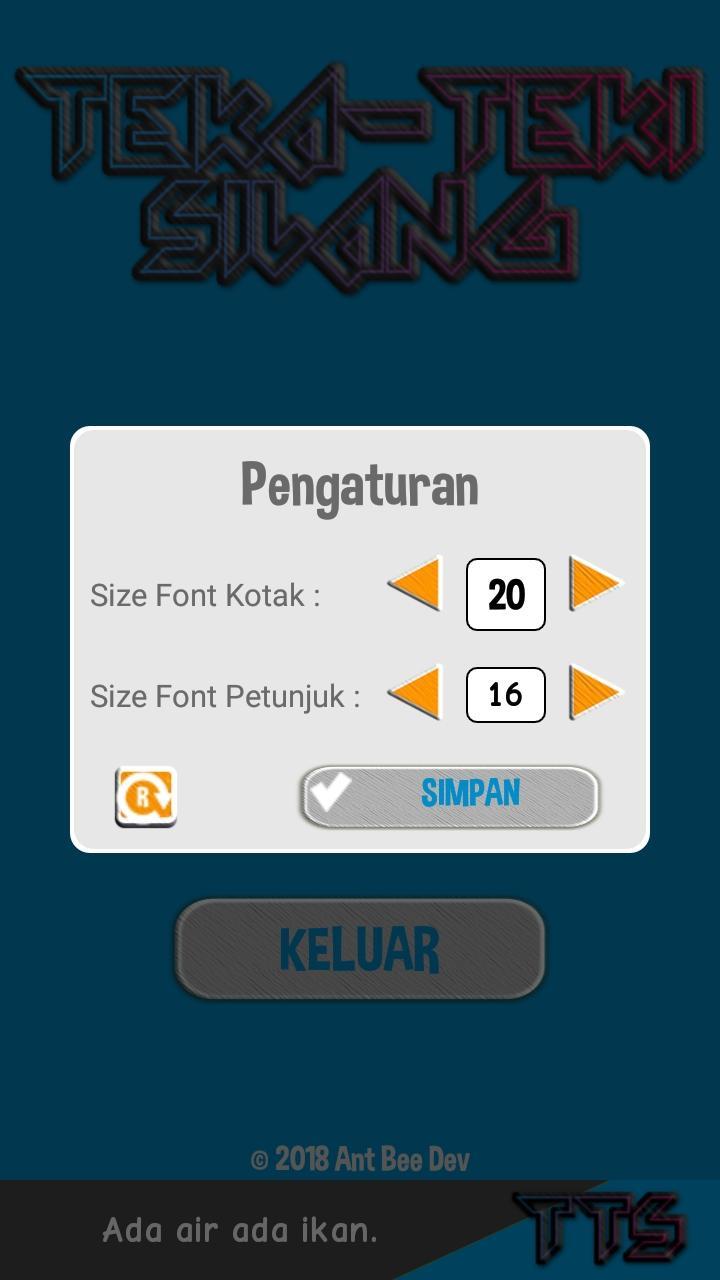
Task: Decrease Size Font Kotak with left arrow
Action: [x=416, y=585]
